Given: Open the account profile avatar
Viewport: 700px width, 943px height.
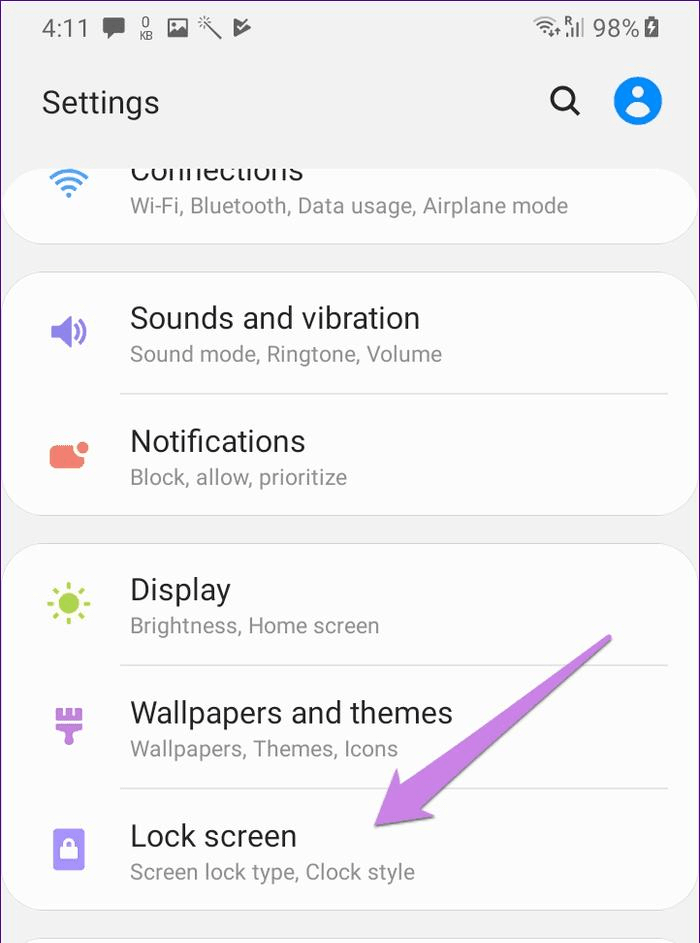Looking at the screenshot, I should pos(637,101).
